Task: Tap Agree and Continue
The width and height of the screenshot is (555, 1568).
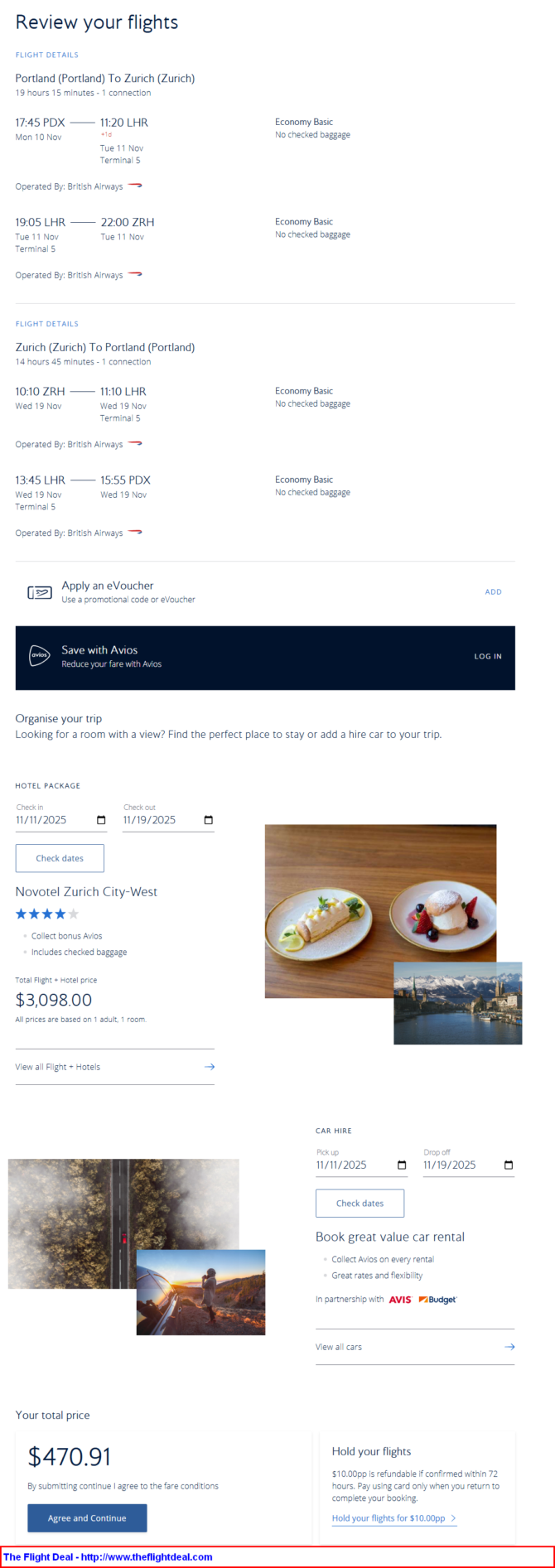Action: (x=87, y=1517)
